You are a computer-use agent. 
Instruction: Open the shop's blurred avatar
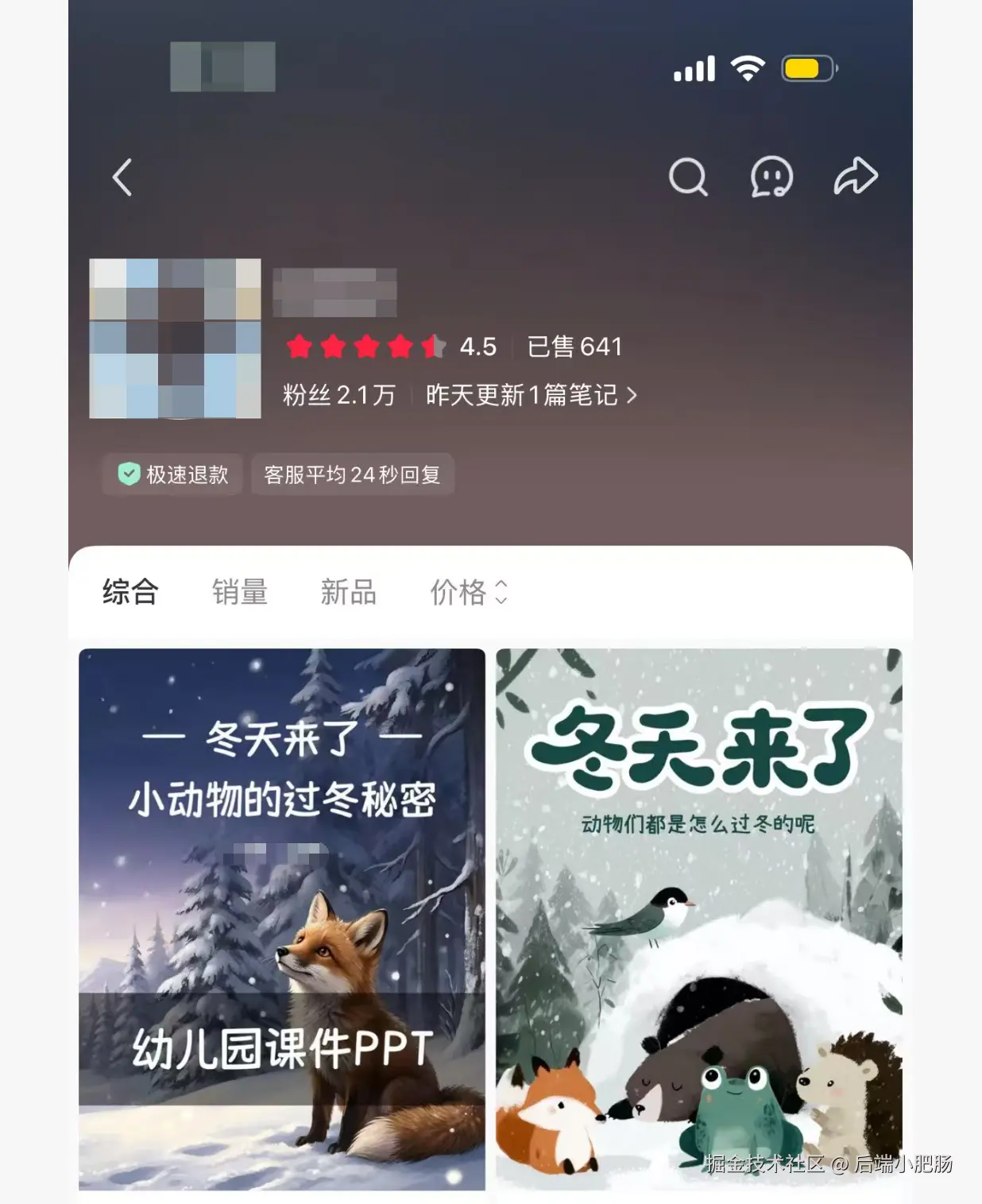(175, 338)
